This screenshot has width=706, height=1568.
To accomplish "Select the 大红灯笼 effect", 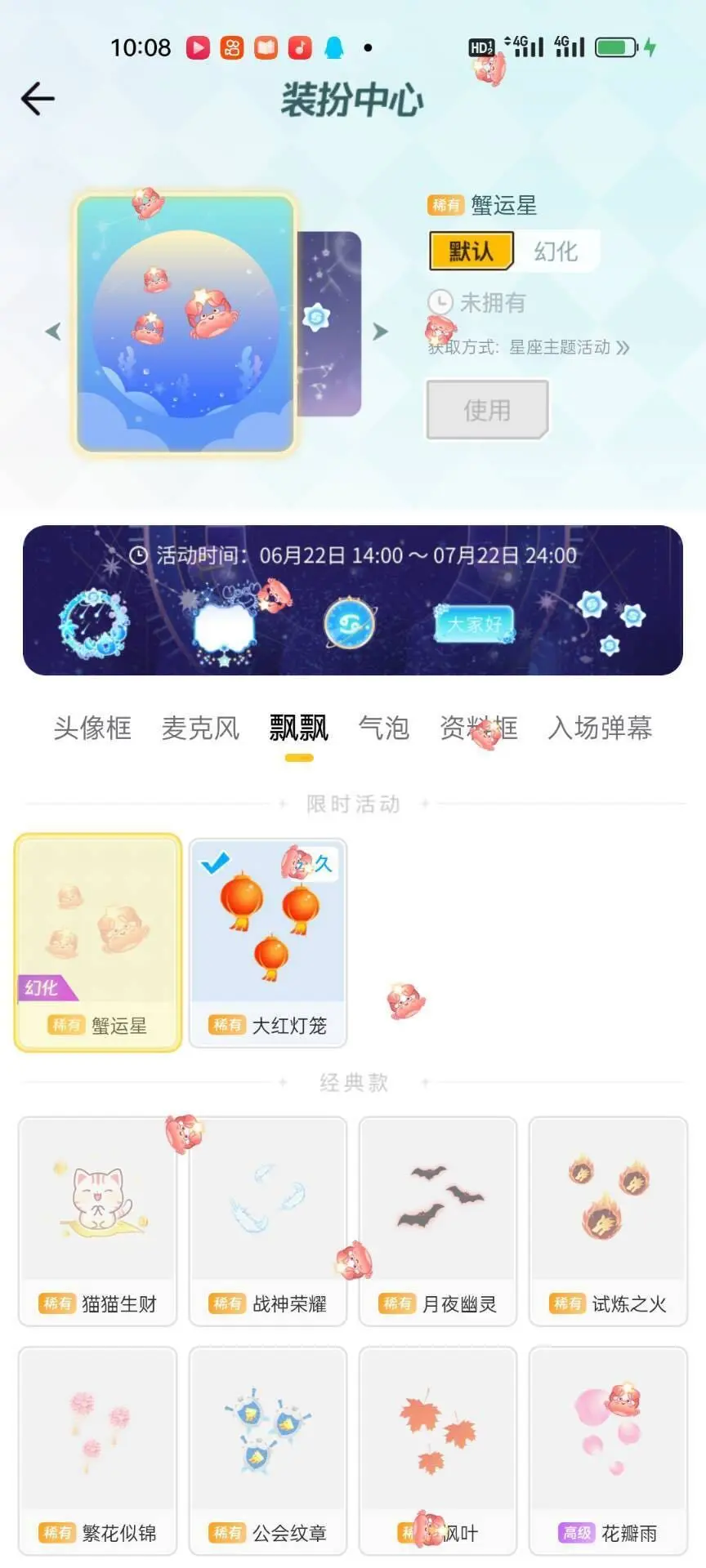I will (x=268, y=943).
